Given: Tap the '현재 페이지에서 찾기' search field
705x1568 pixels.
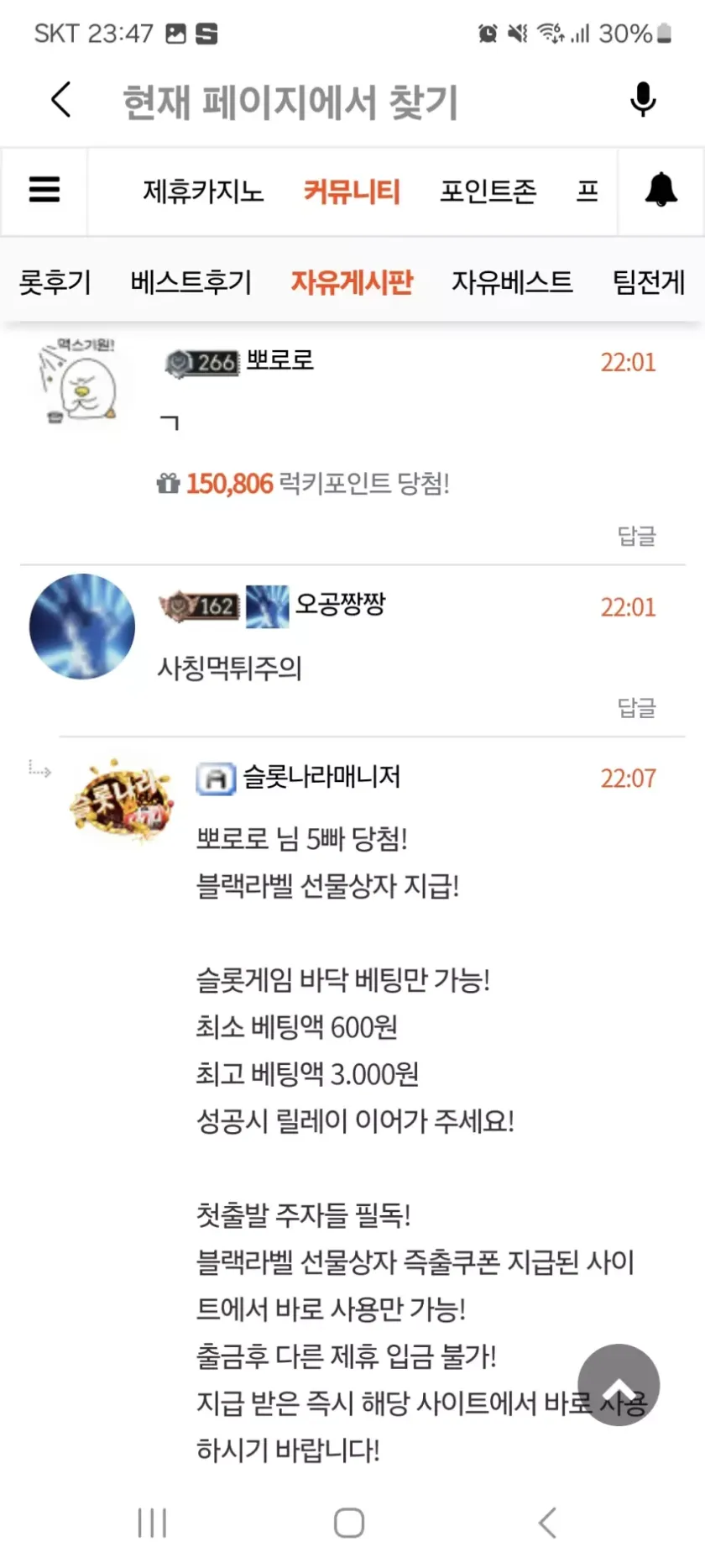Looking at the screenshot, I should (290, 102).
